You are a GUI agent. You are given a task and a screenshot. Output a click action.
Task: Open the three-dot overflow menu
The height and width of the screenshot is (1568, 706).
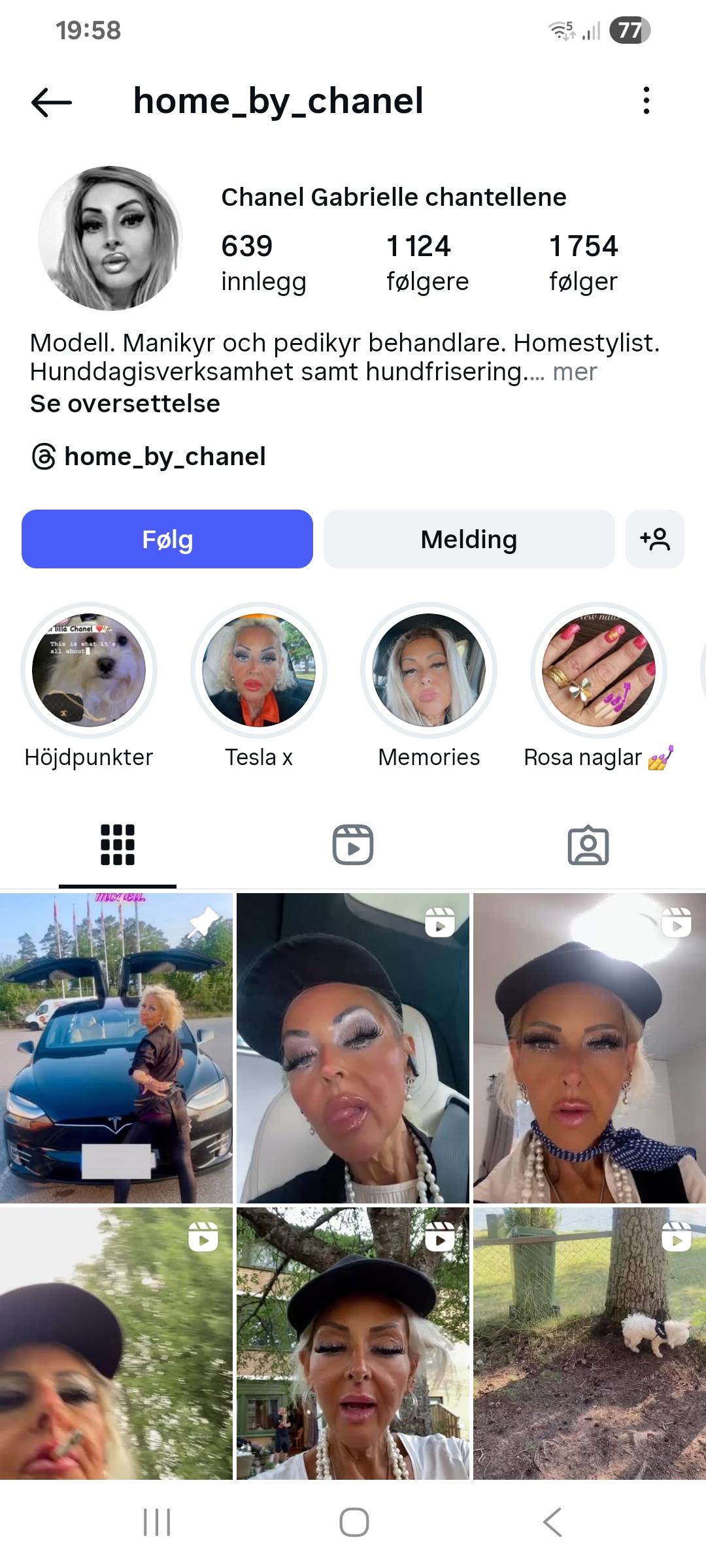click(646, 101)
